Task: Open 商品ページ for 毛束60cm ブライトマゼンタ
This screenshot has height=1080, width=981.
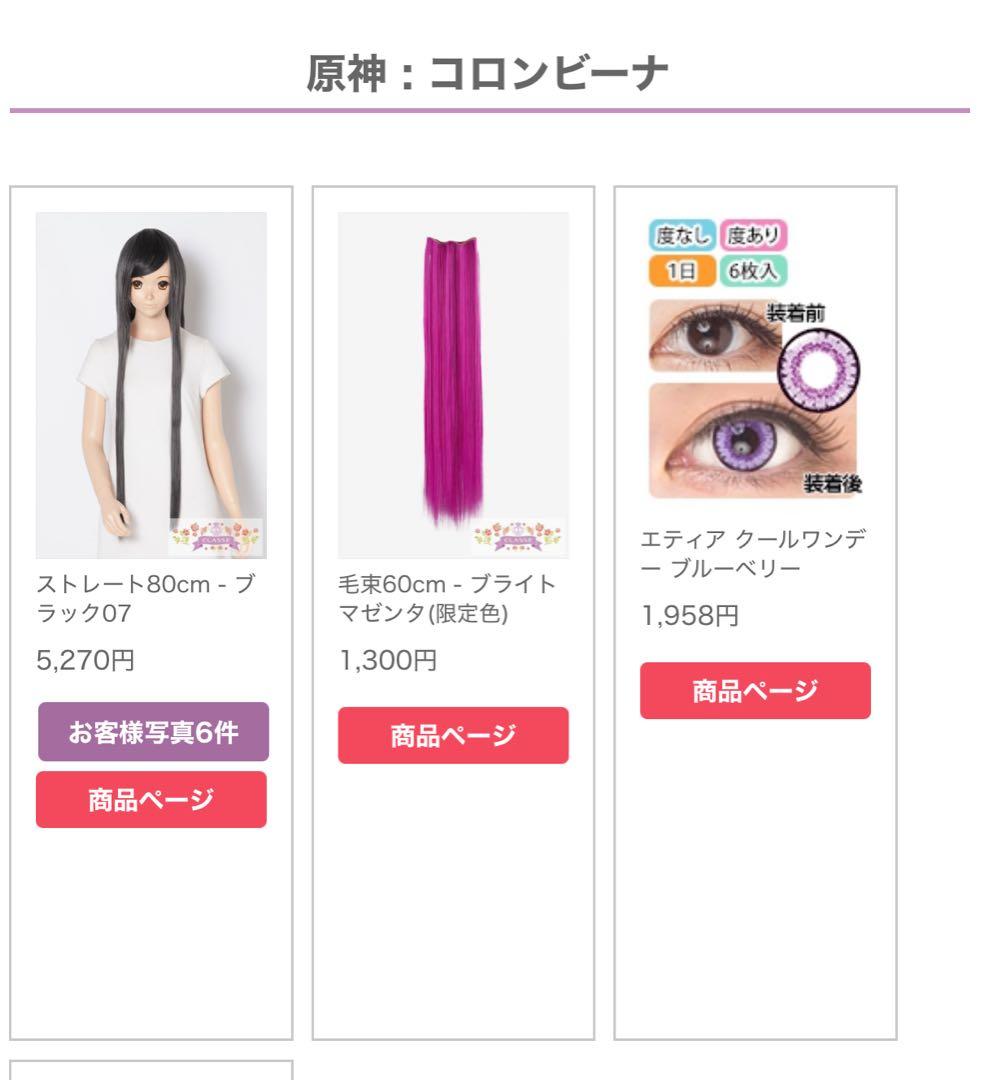Action: [x=453, y=736]
